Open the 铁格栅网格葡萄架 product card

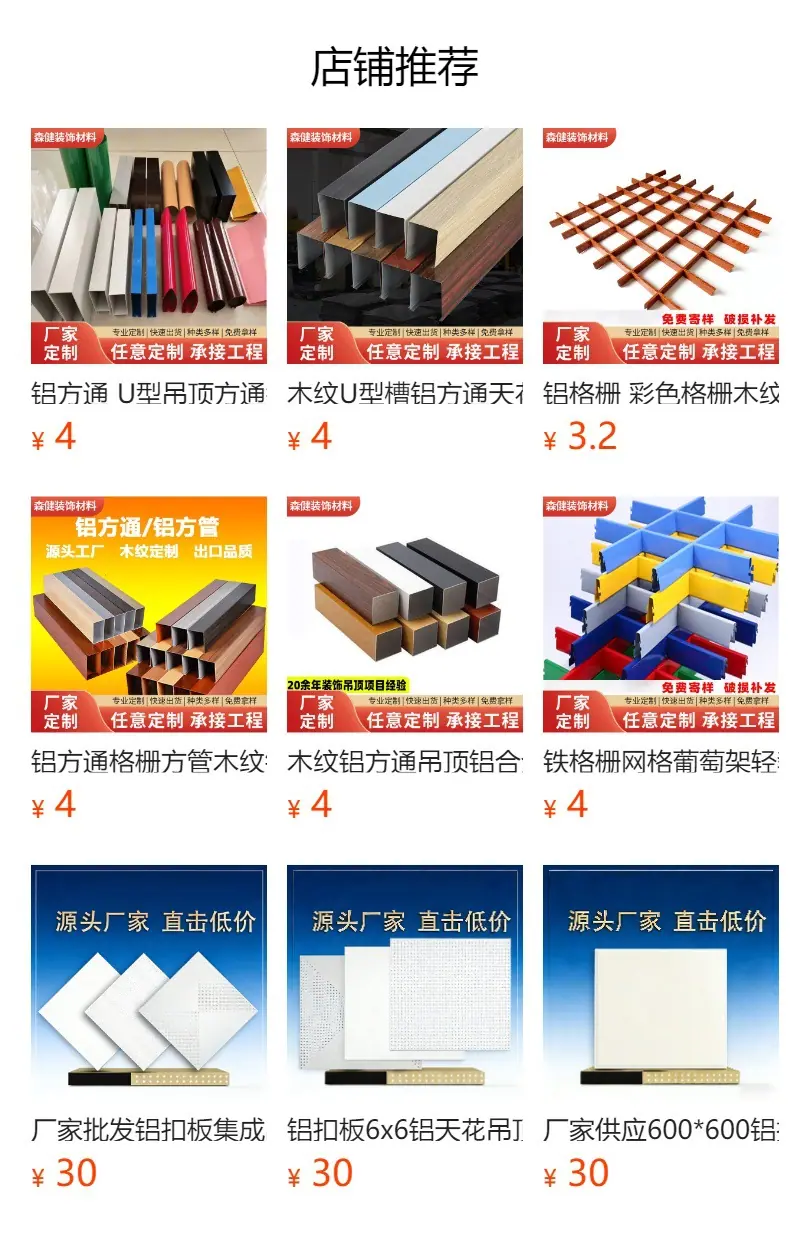tap(661, 659)
